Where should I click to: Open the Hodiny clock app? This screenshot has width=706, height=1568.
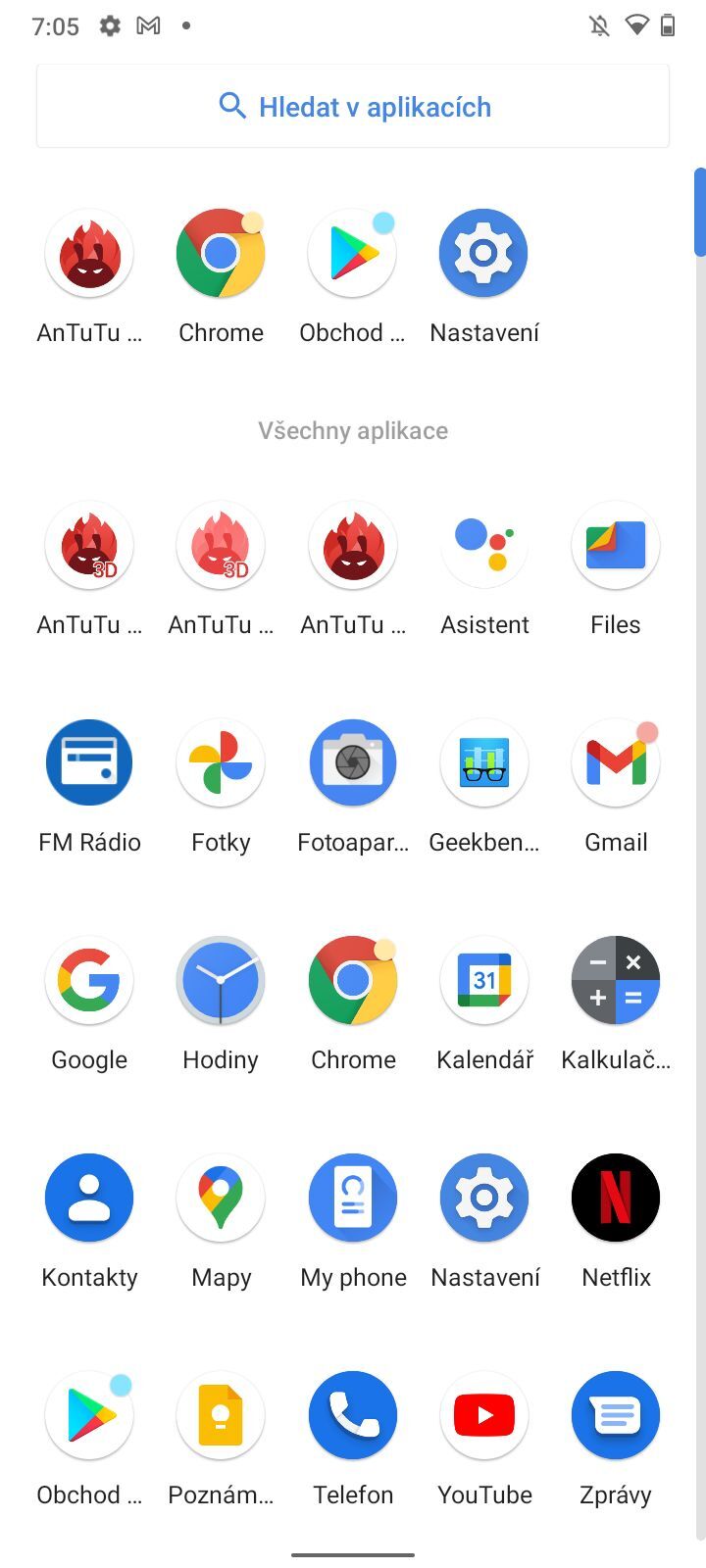pyautogui.click(x=221, y=980)
